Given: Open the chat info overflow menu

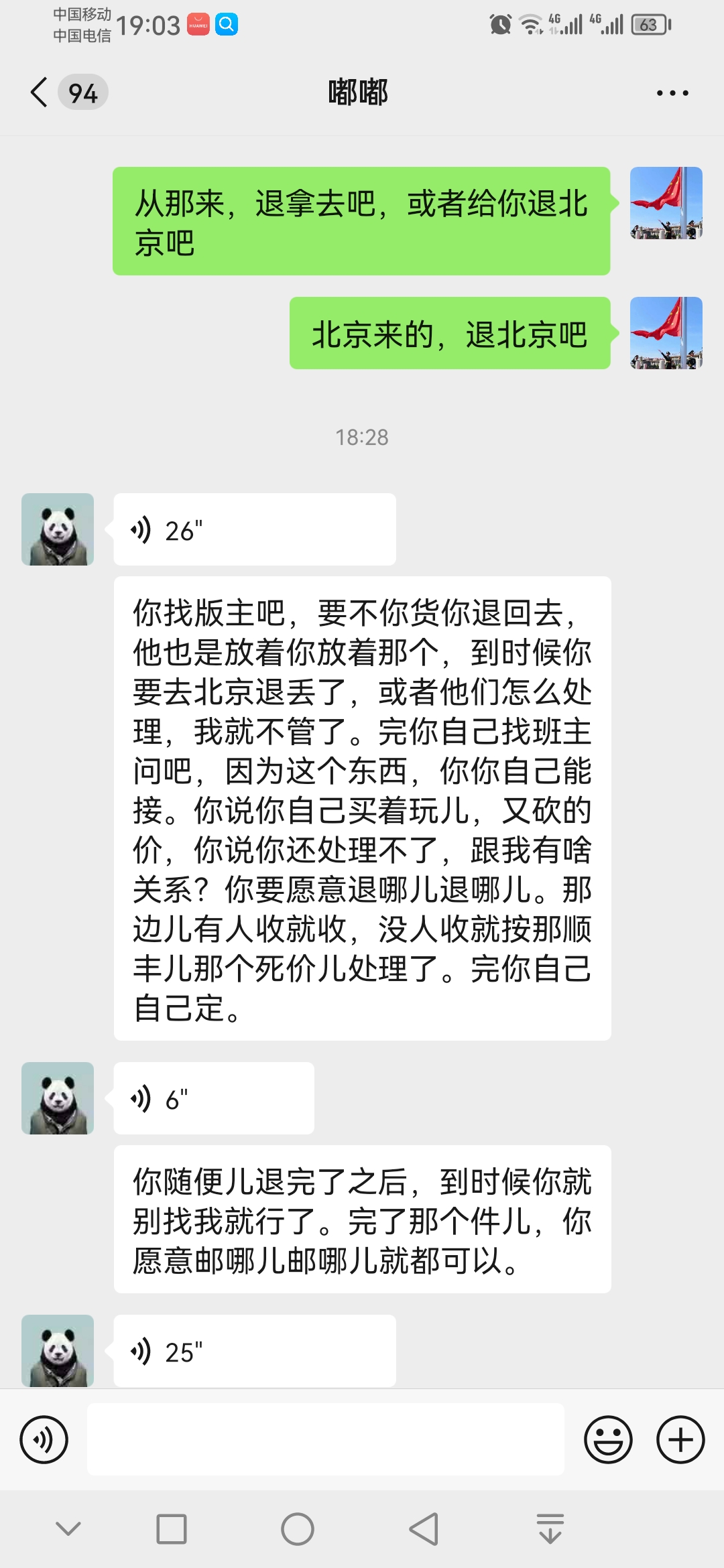Looking at the screenshot, I should (x=672, y=93).
